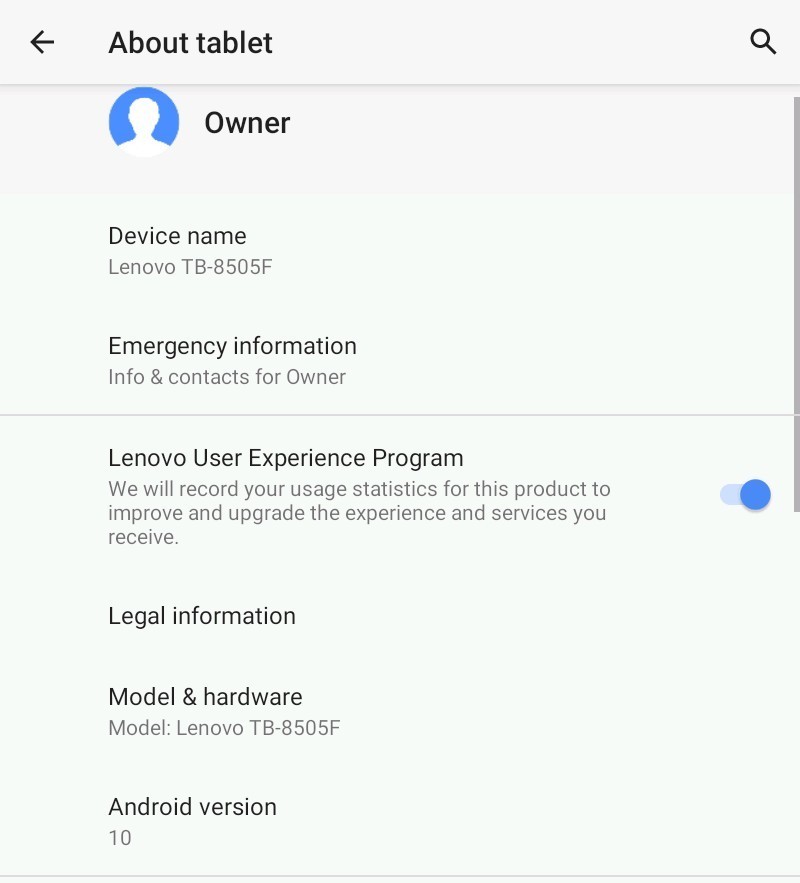This screenshot has height=883, width=800.
Task: Open Emergency information
Action: click(232, 360)
